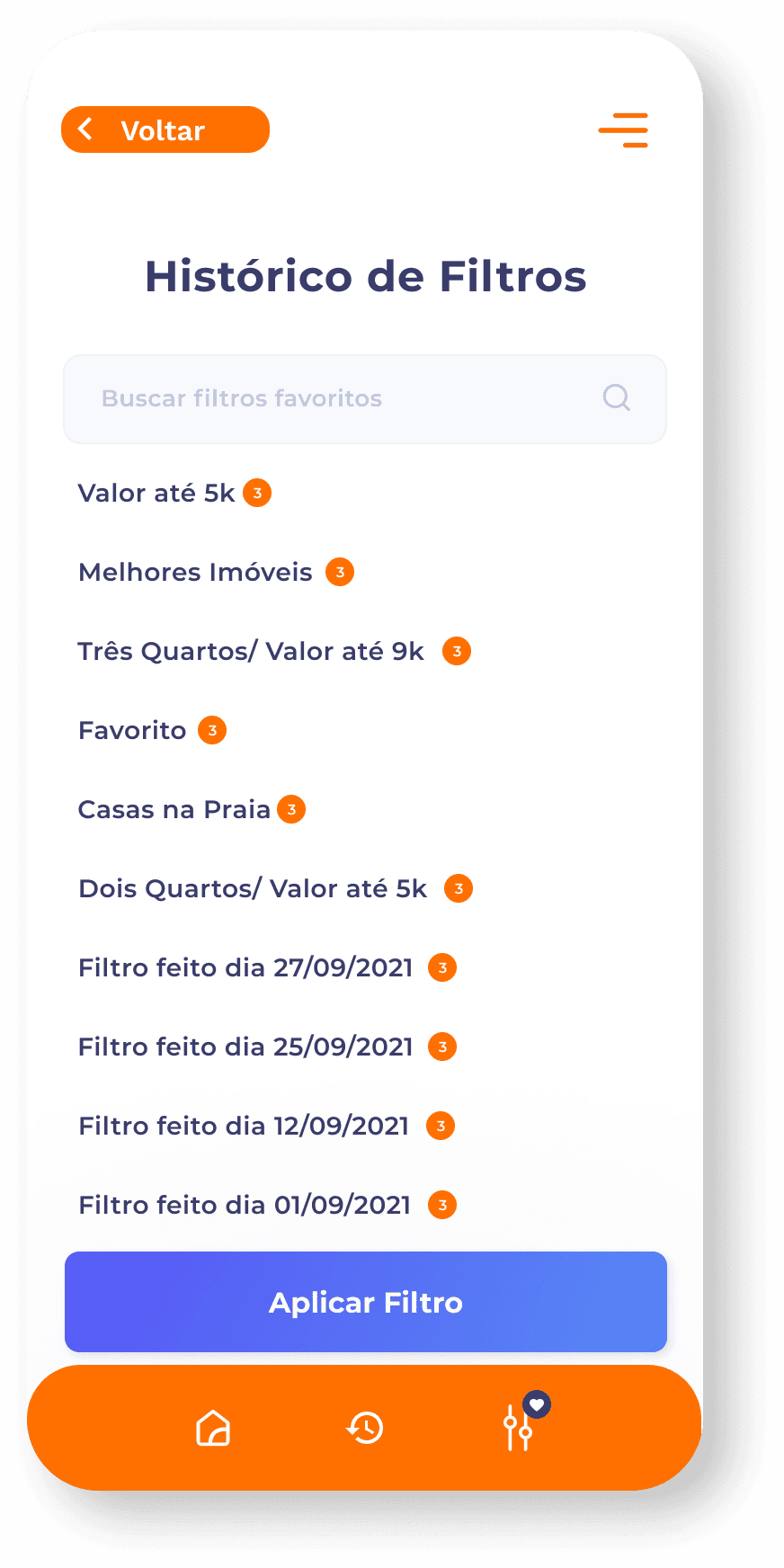
Task: Click the magnifying glass search icon
Action: [616, 397]
